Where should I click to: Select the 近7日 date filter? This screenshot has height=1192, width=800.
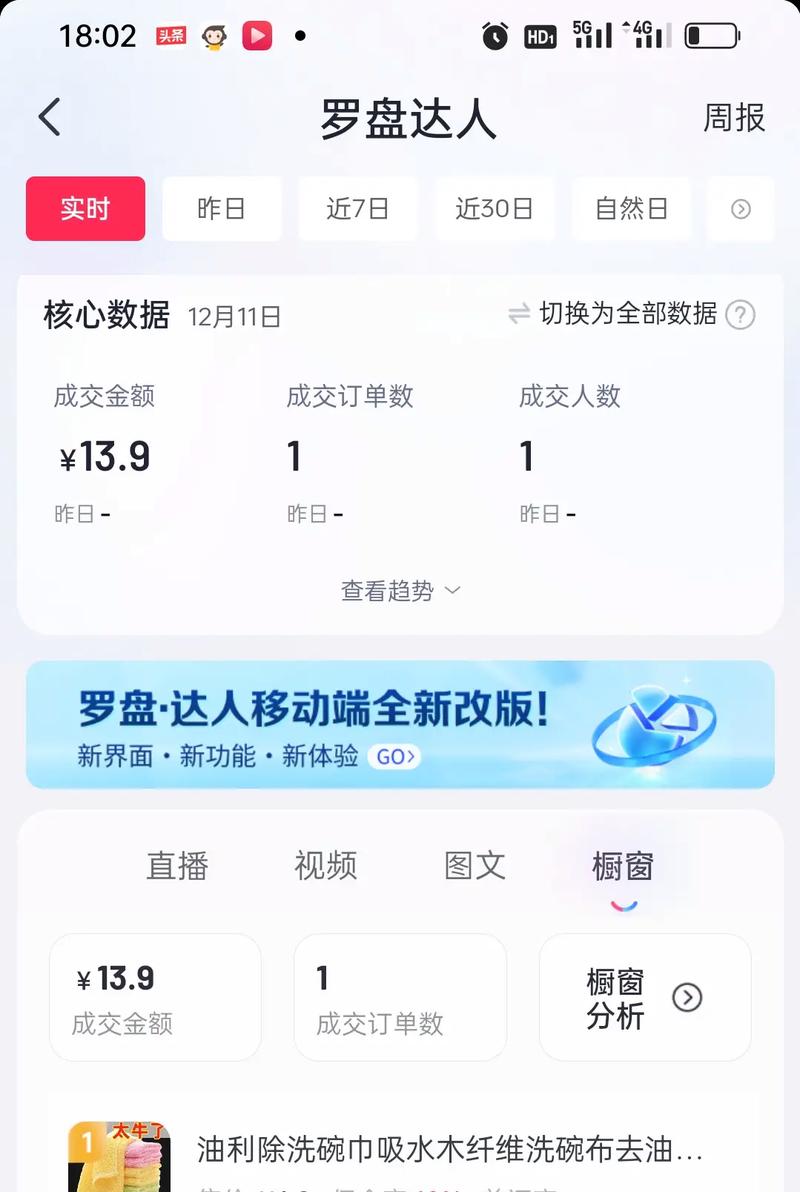358,209
